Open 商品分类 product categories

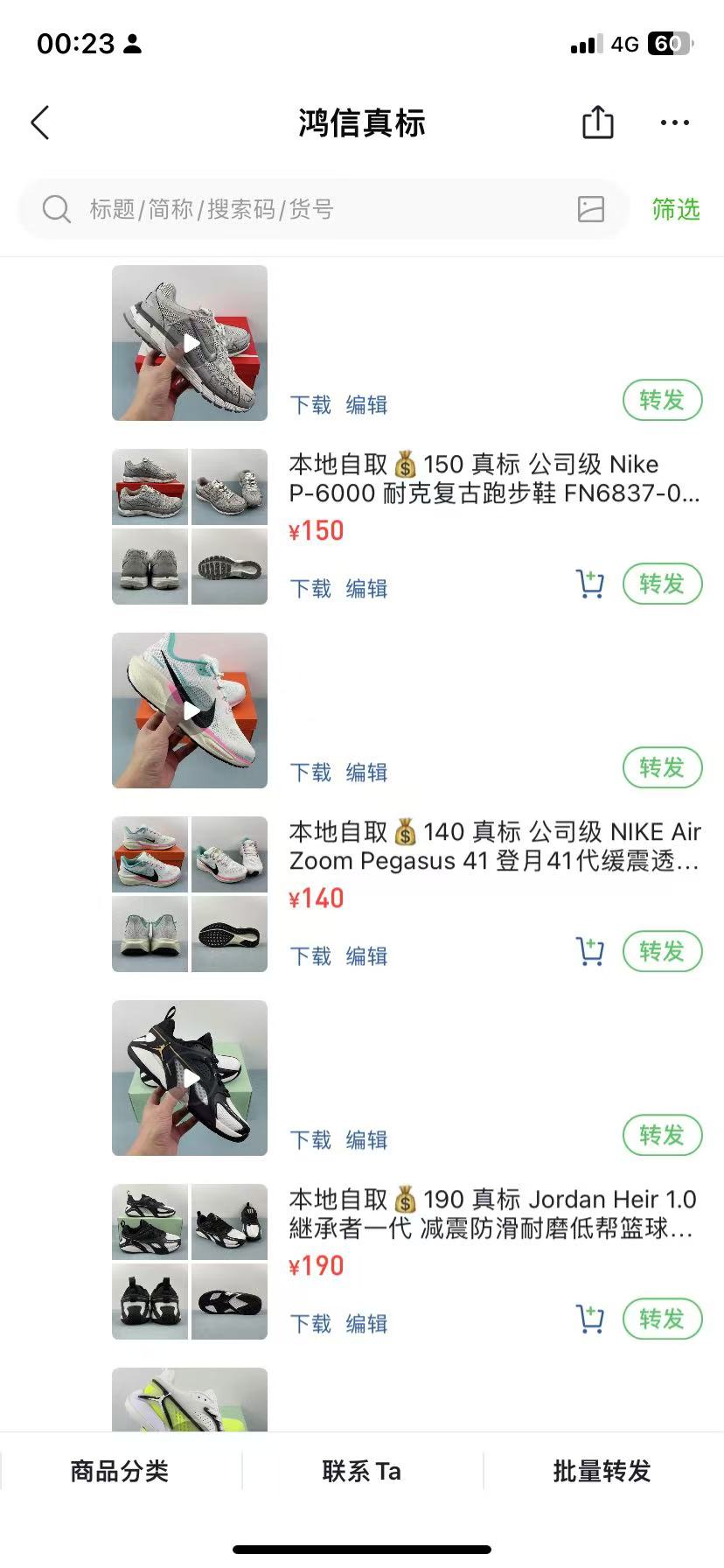tap(120, 1471)
